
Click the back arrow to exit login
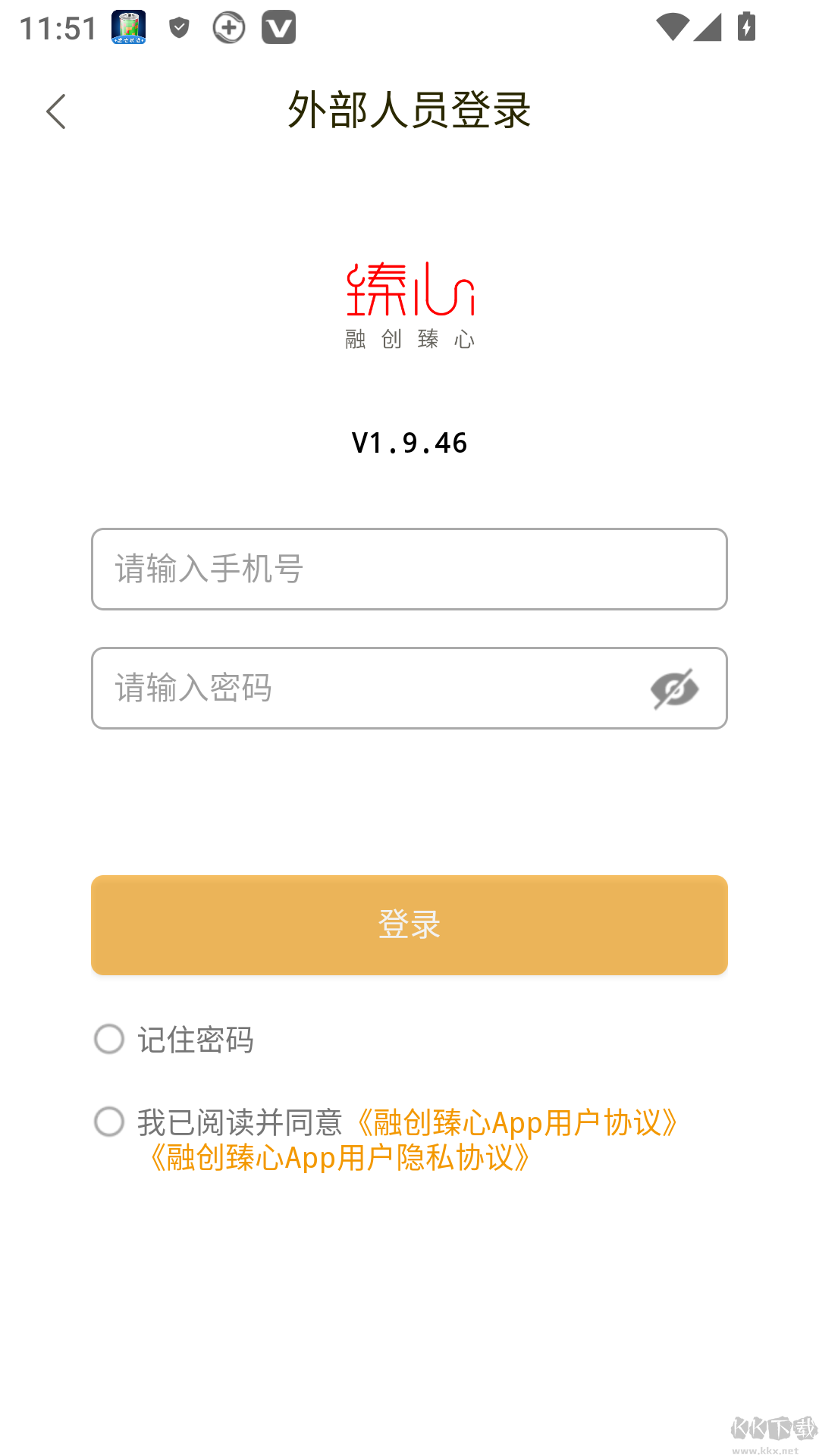click(55, 111)
